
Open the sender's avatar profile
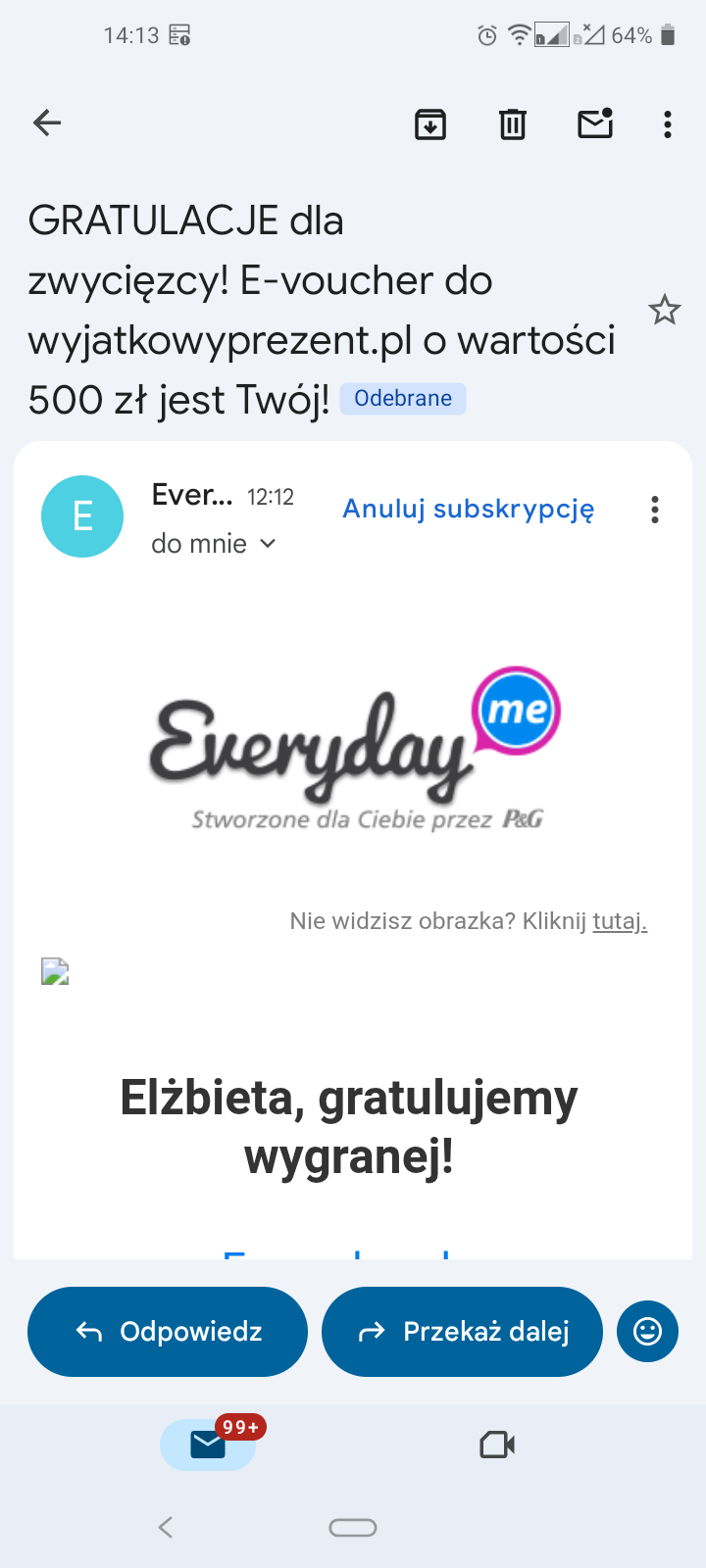click(x=82, y=516)
